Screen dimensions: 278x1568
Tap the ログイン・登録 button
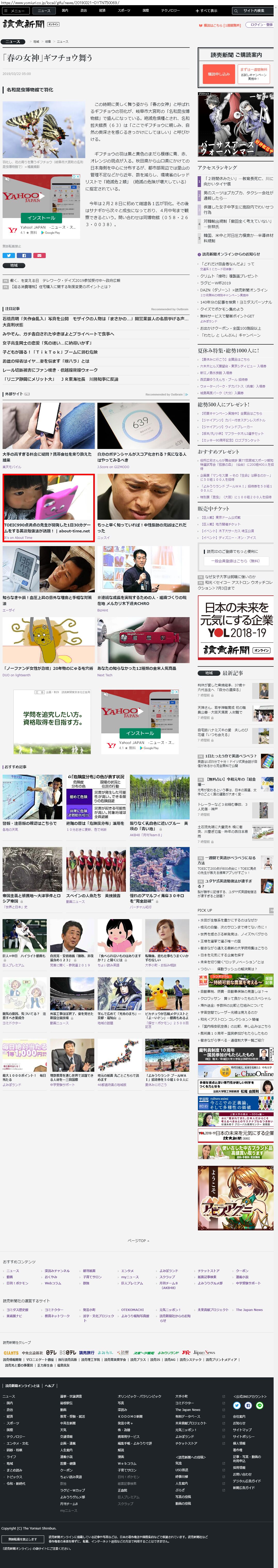coord(261,25)
